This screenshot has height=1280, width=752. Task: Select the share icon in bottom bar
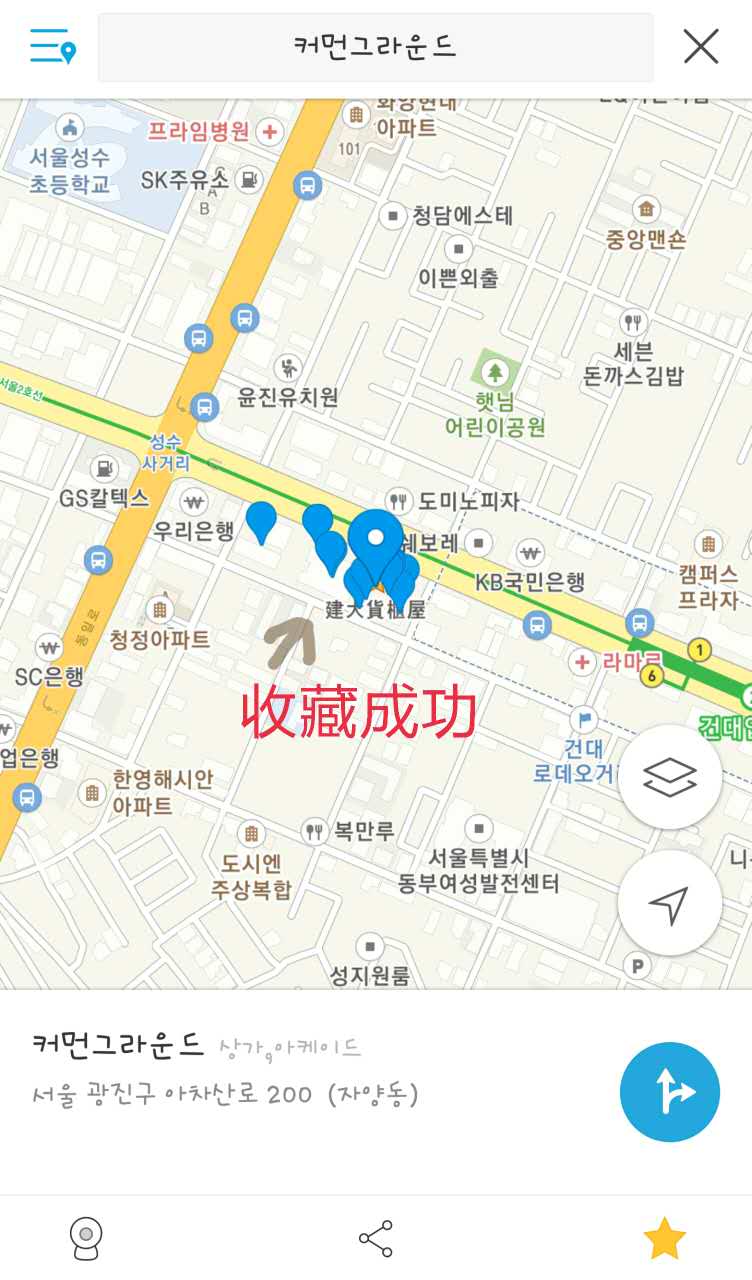[376, 1237]
